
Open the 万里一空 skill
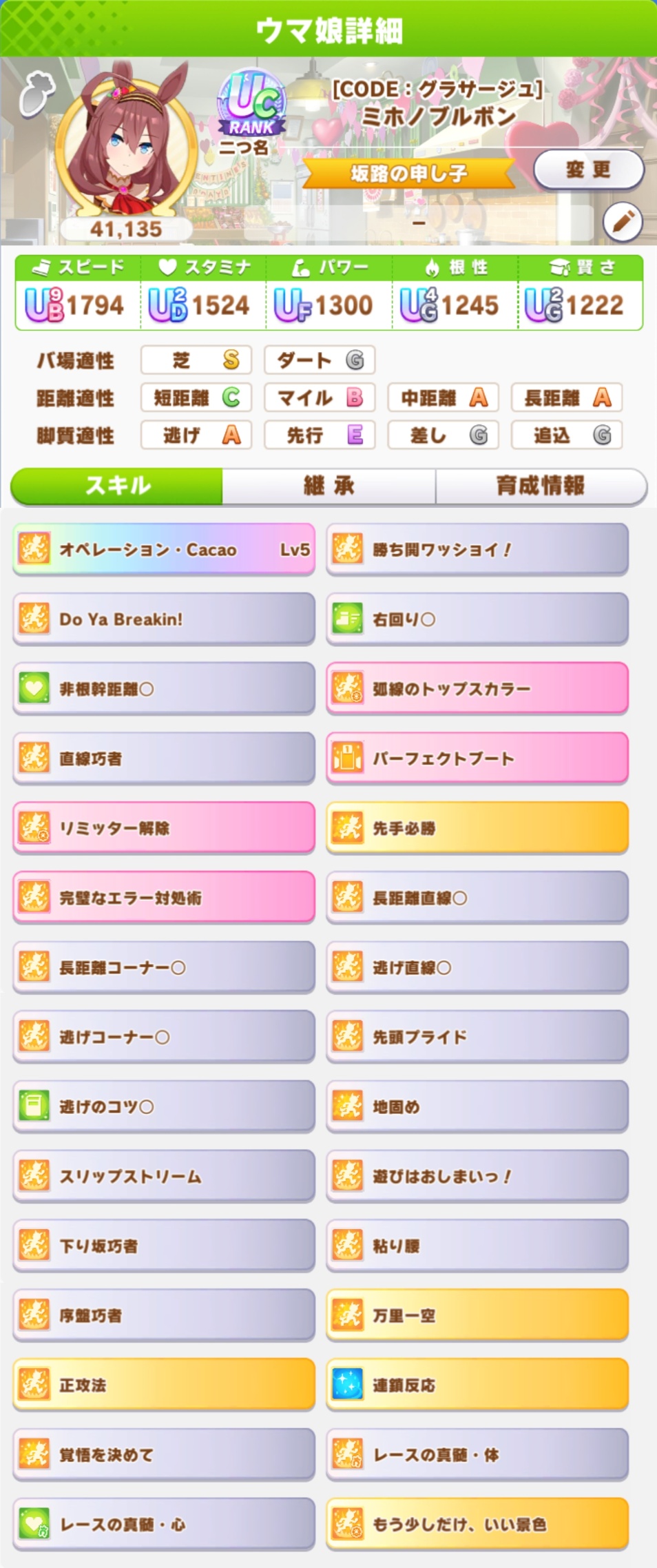[x=477, y=1314]
